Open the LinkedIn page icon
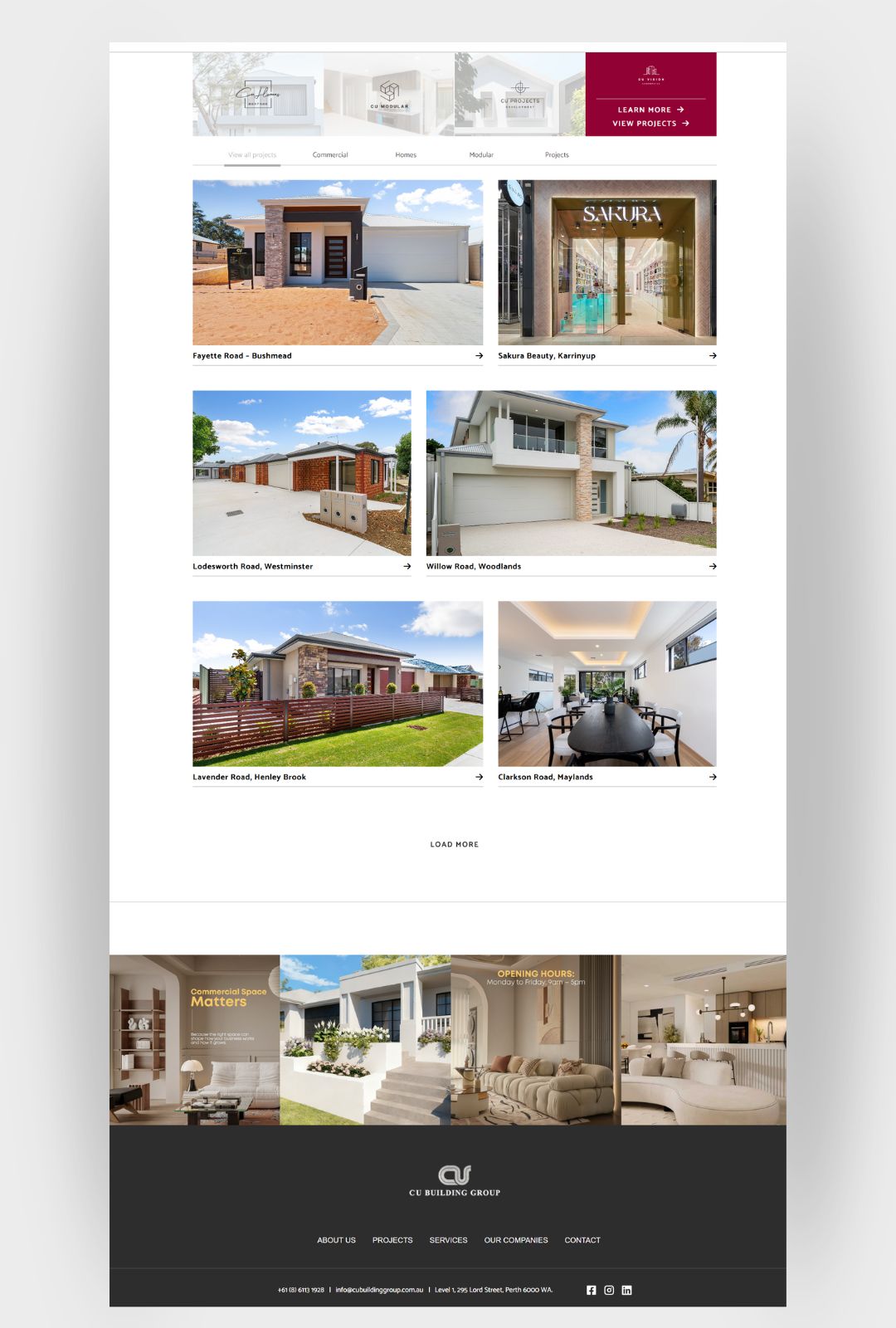The width and height of the screenshot is (896, 1328). coord(626,1290)
